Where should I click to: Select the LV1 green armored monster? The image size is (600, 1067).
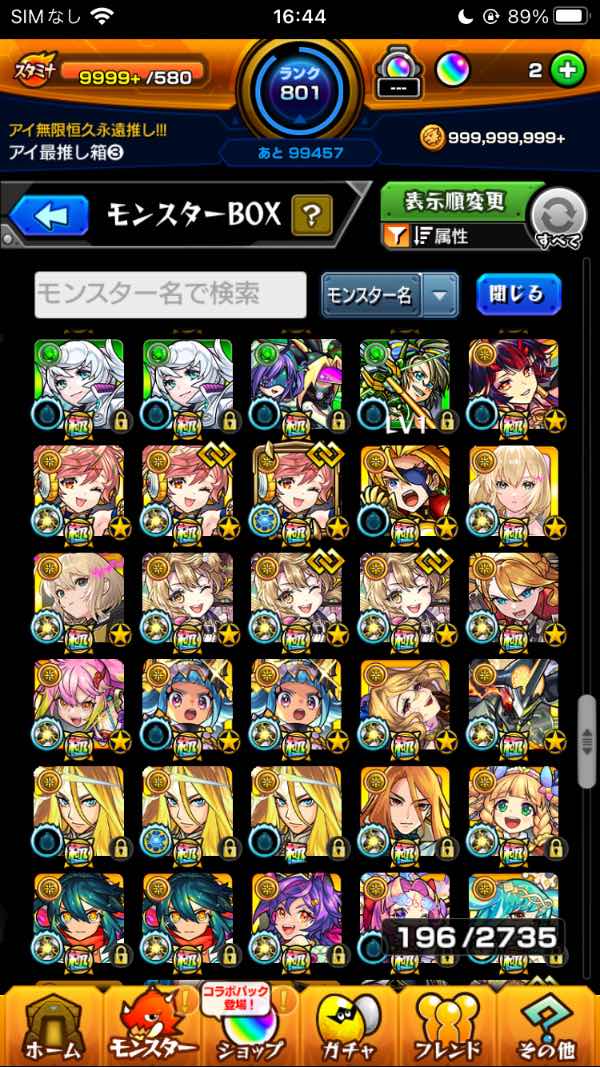[x=405, y=385]
